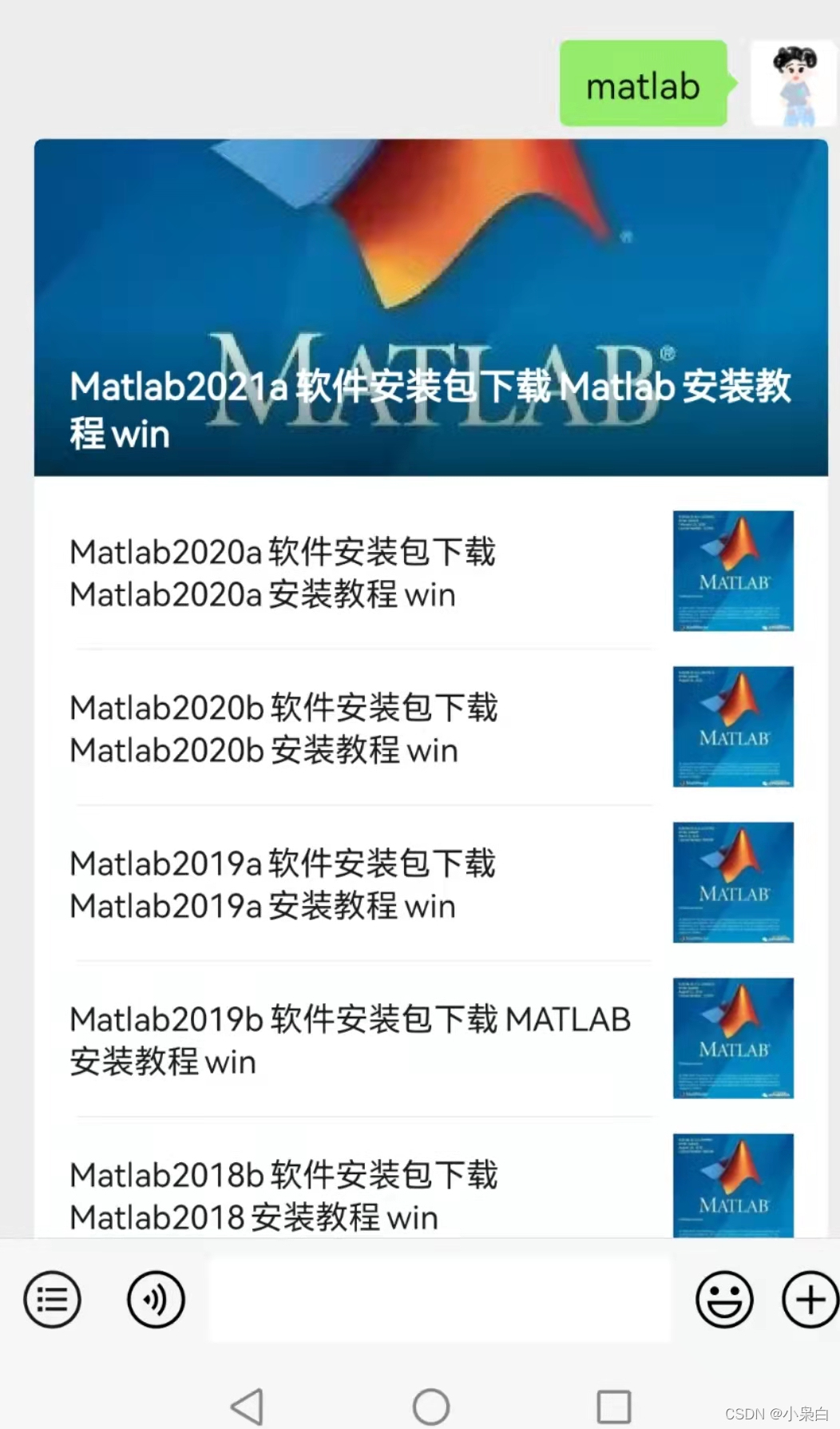The image size is (840, 1429).
Task: Tap the sender's avatar next to matlab
Action: pyautogui.click(x=794, y=83)
